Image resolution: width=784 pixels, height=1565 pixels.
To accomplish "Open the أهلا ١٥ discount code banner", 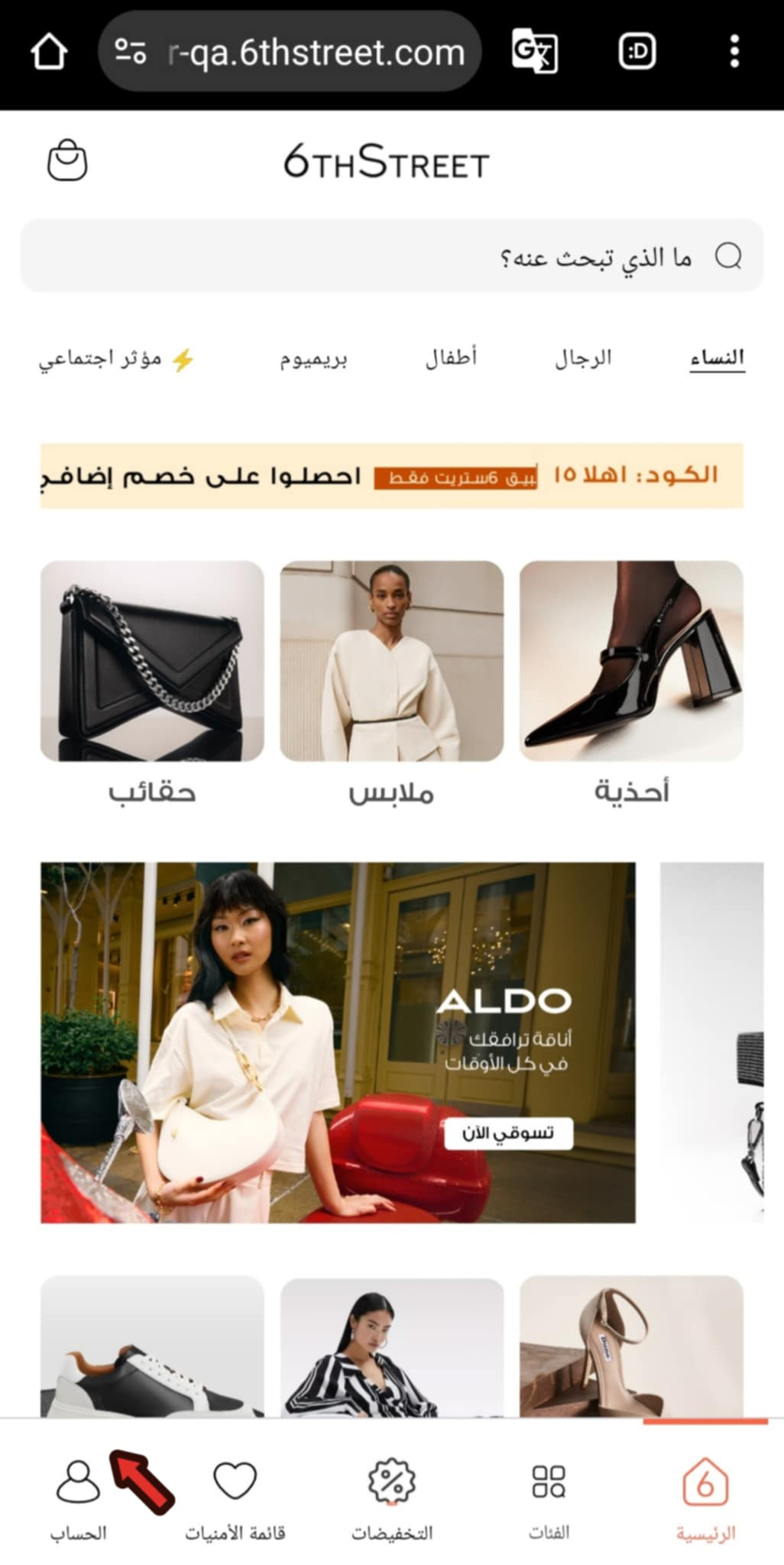I will click(x=391, y=475).
